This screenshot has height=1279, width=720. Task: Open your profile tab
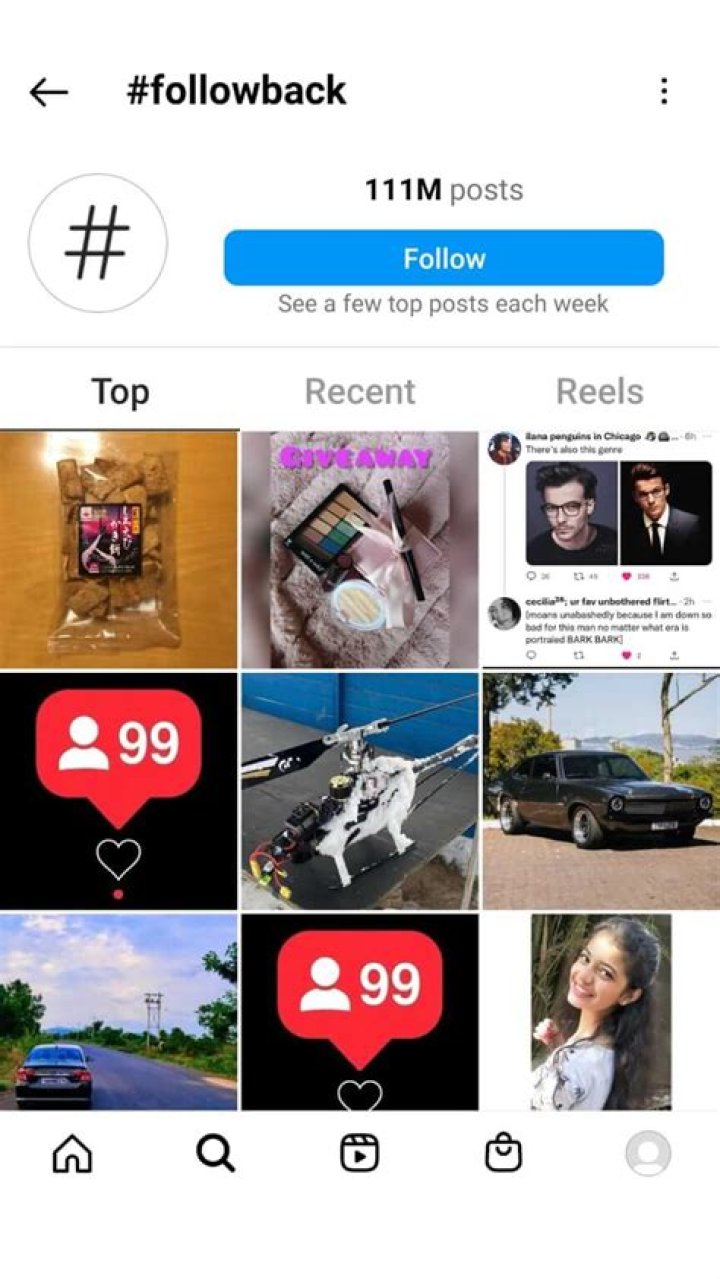click(647, 1153)
